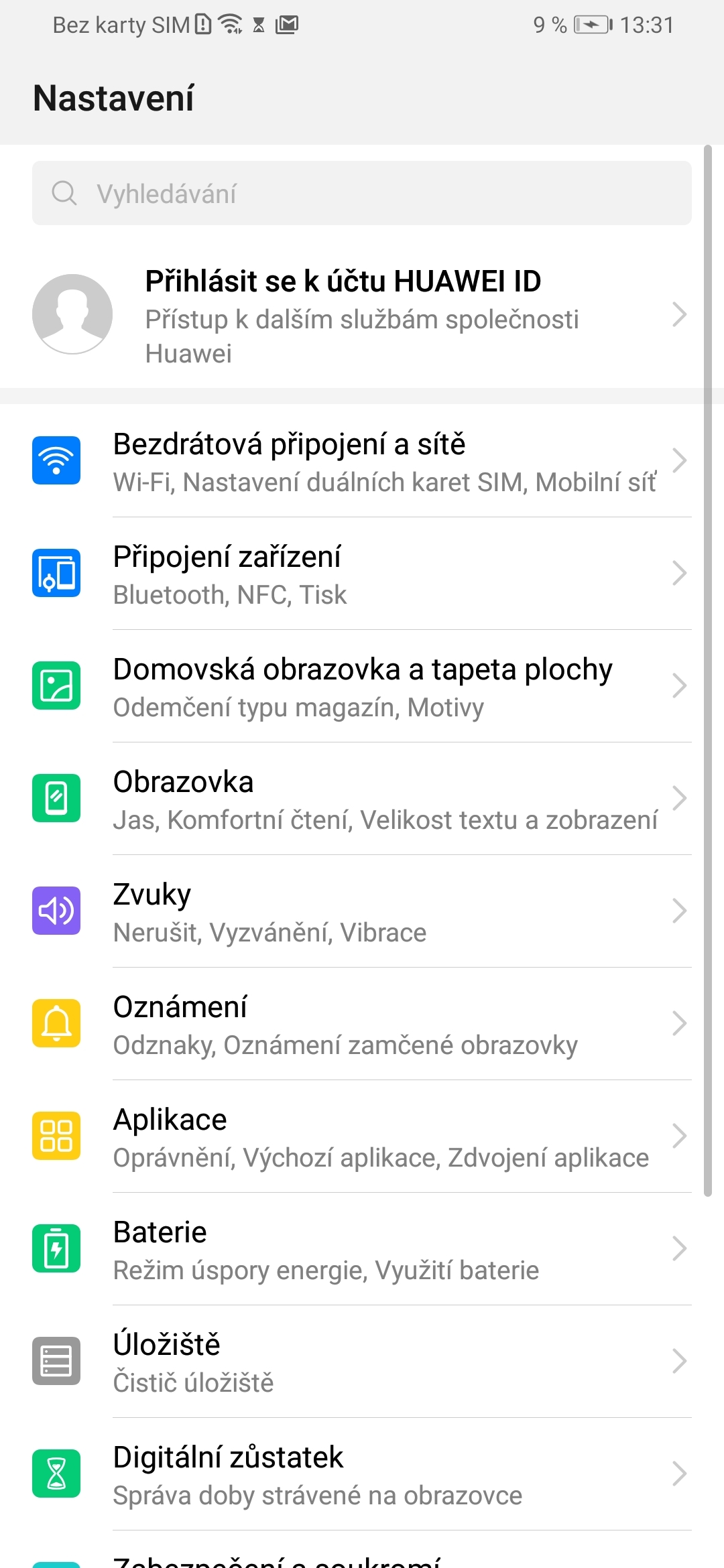Expand the arrow next to Baterie
This screenshot has height=1568, width=724.
[x=680, y=1248]
